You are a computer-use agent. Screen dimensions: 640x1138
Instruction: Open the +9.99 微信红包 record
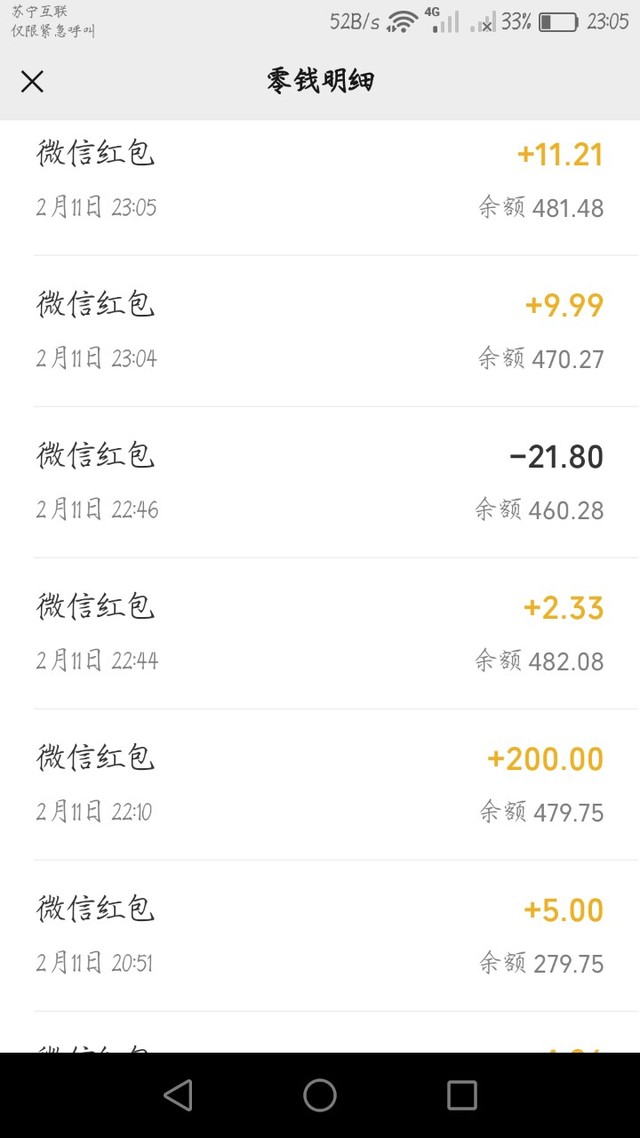click(x=320, y=331)
